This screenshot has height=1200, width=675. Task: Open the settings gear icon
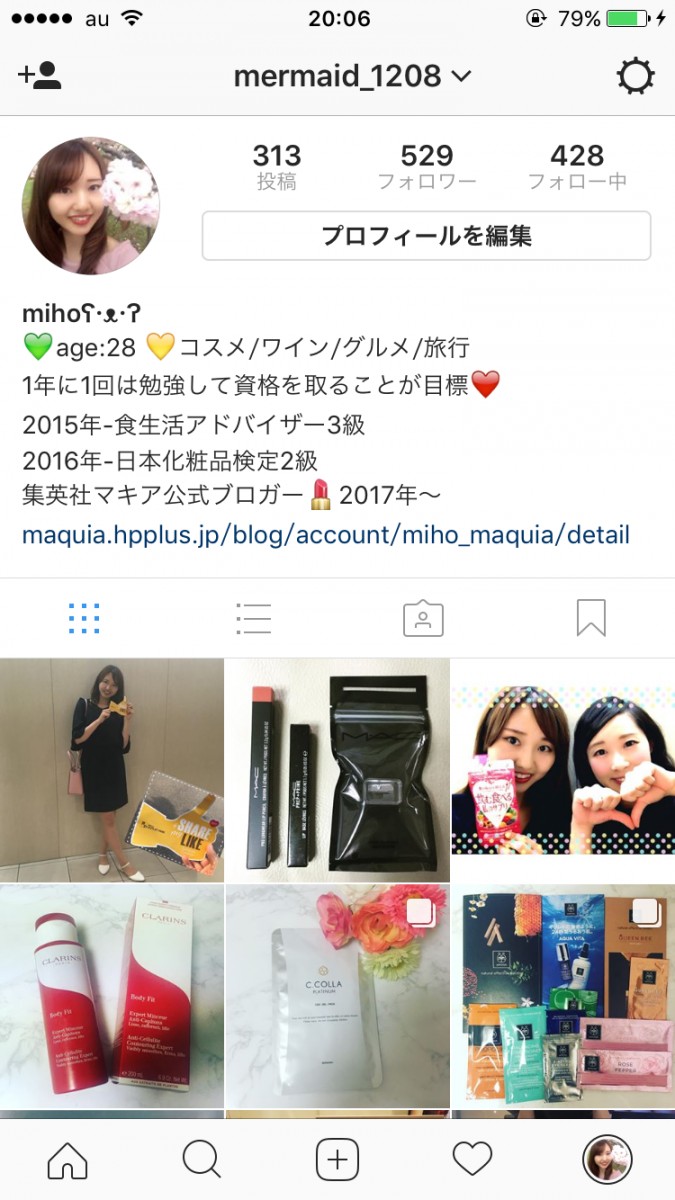click(635, 76)
